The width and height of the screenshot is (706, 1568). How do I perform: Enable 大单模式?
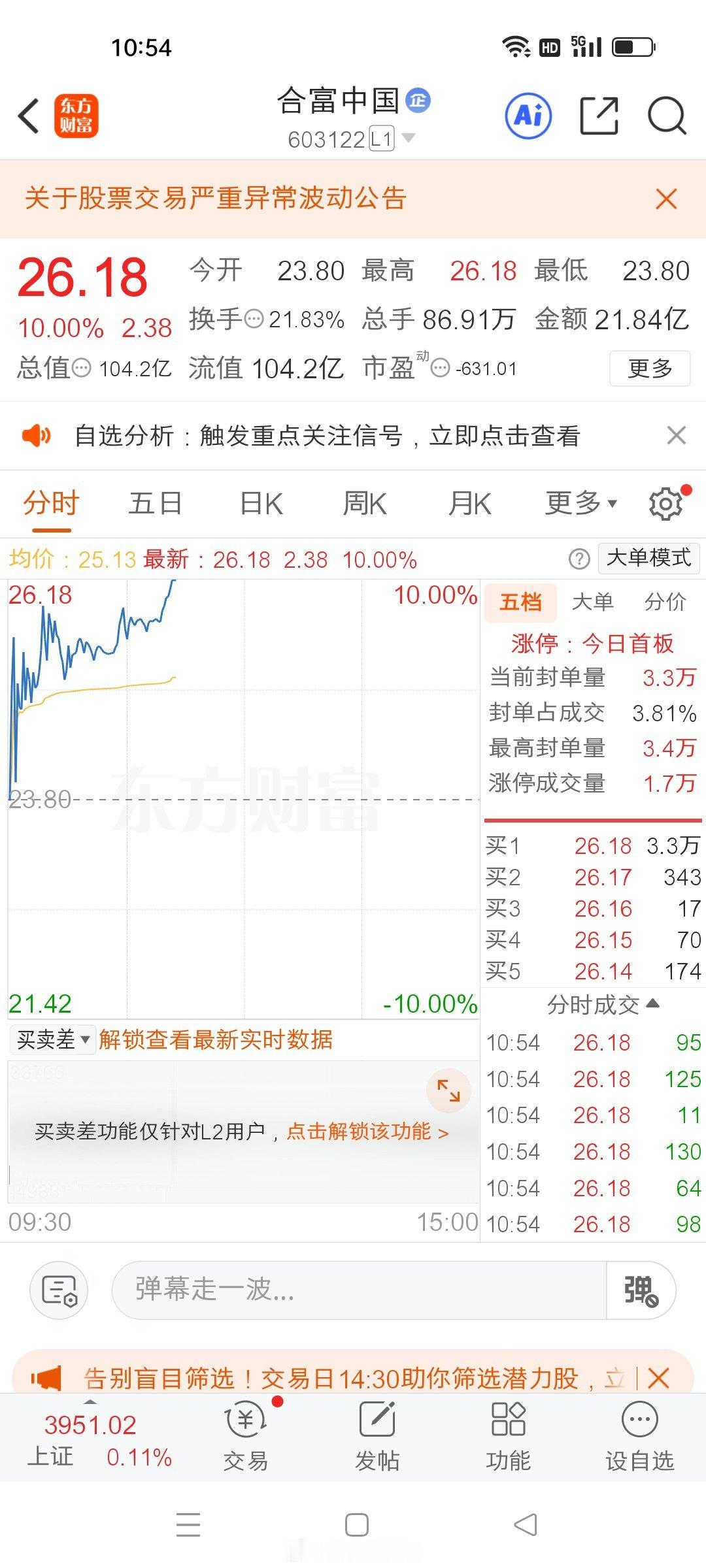648,558
